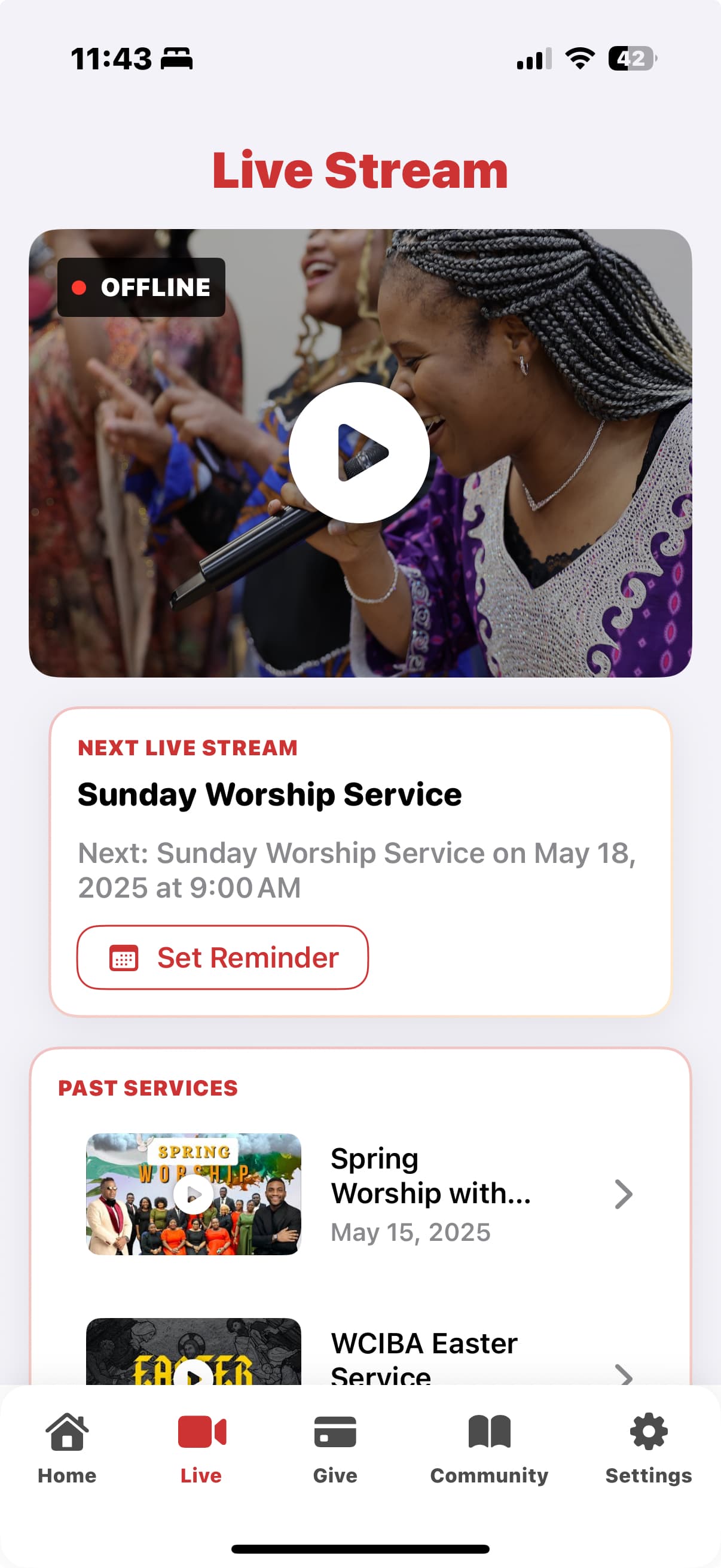
Task: Open the WCIBA Easter Service chevron
Action: pos(625,1377)
